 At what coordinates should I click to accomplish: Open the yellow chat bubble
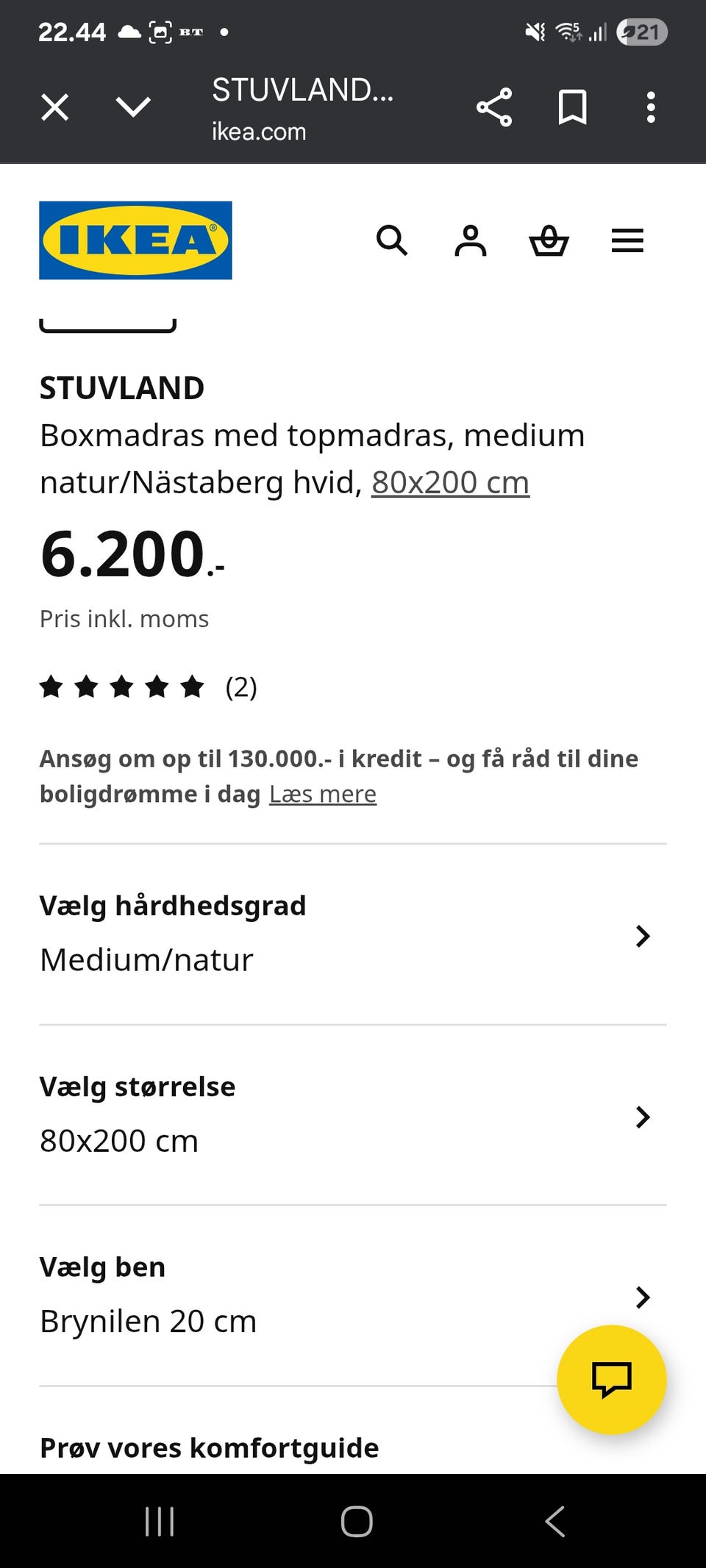tap(613, 1380)
